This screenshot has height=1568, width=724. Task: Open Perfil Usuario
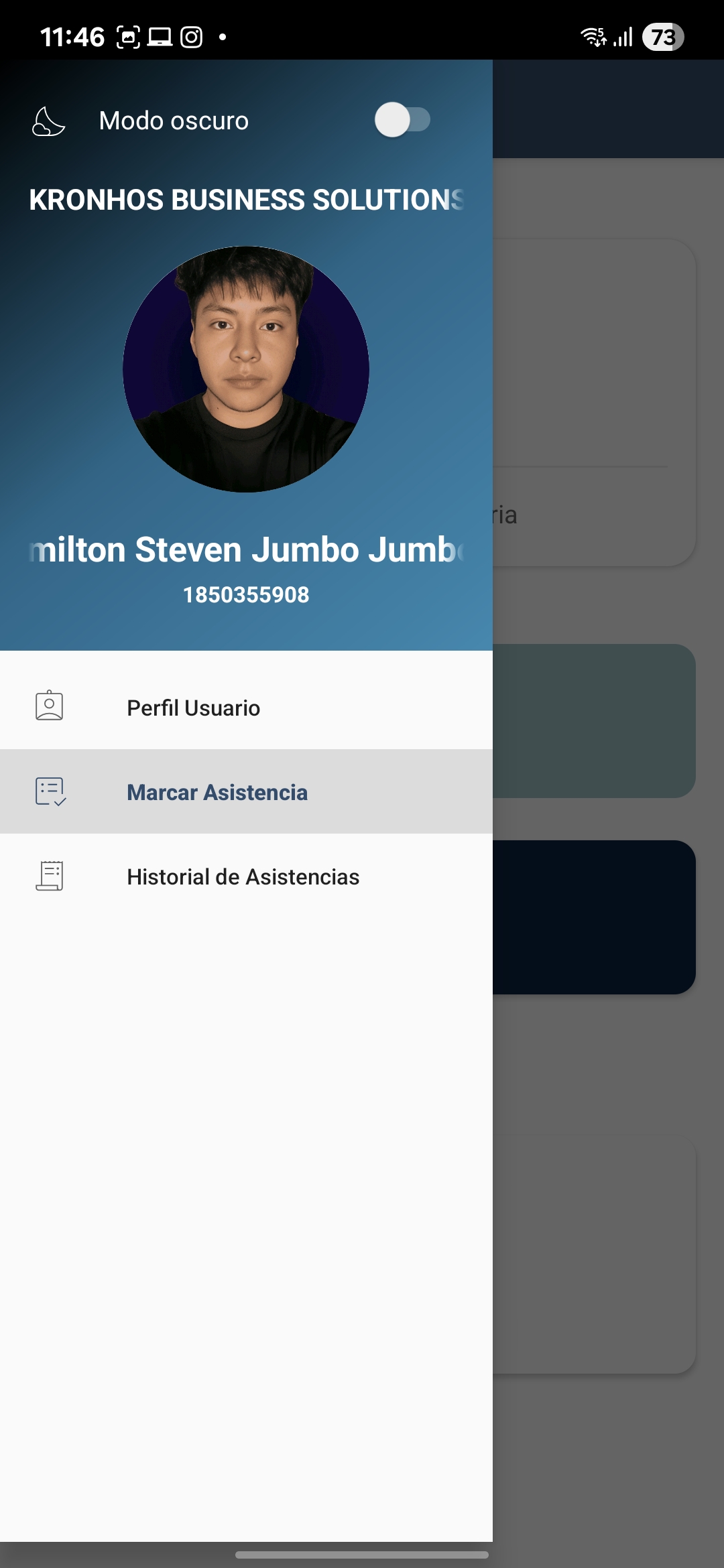coord(193,708)
